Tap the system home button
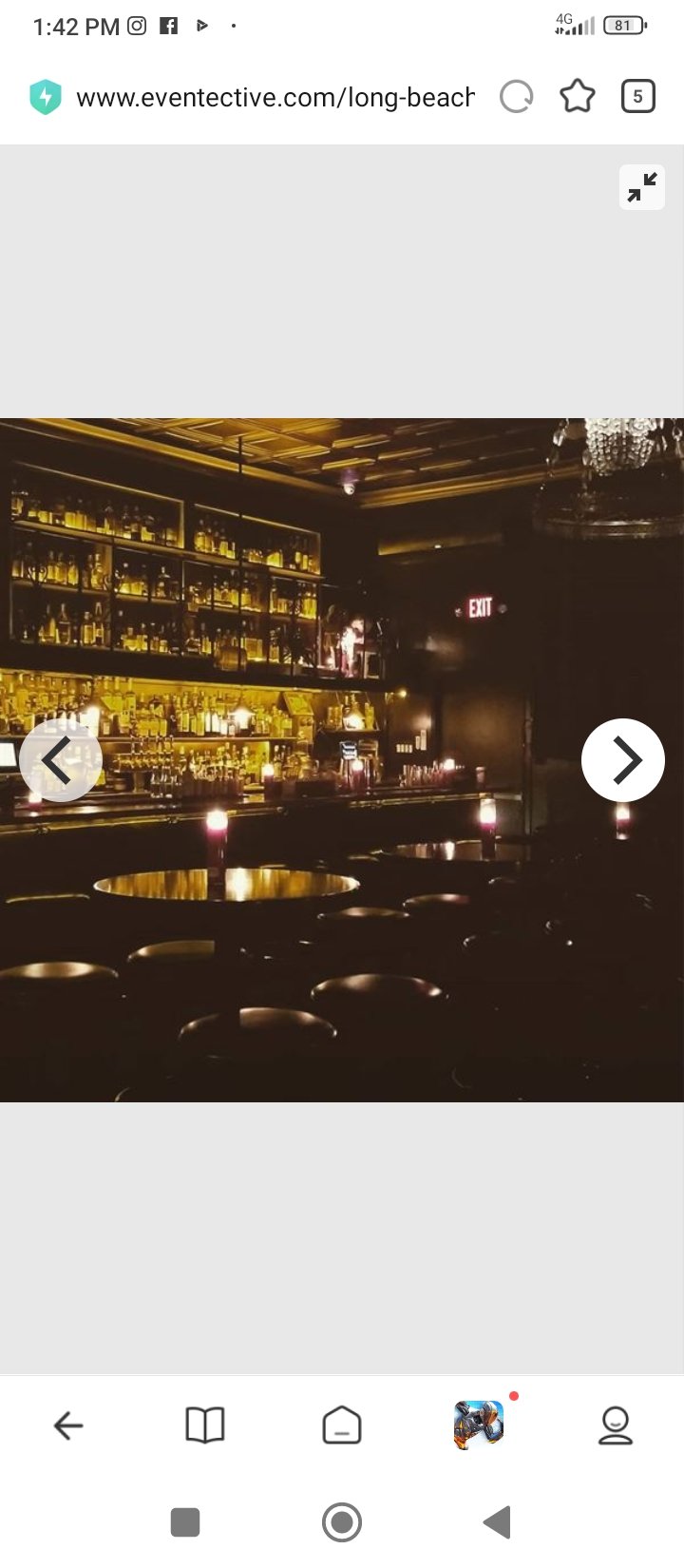Viewport: 684px width, 1568px height. 342,1522
